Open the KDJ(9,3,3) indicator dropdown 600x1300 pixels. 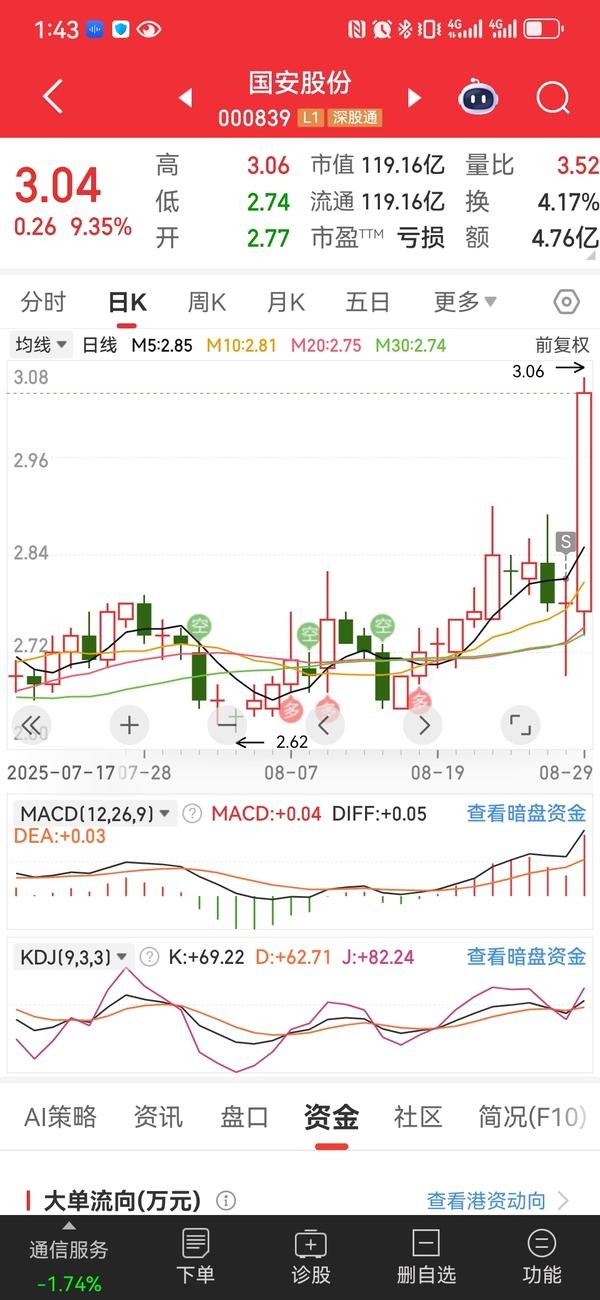click(74, 957)
